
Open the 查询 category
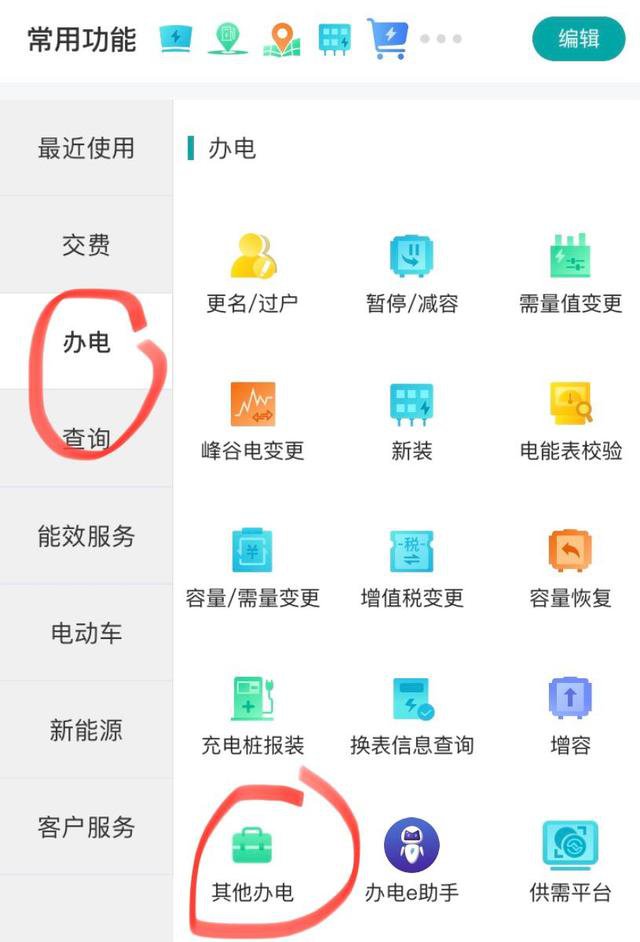click(x=86, y=439)
